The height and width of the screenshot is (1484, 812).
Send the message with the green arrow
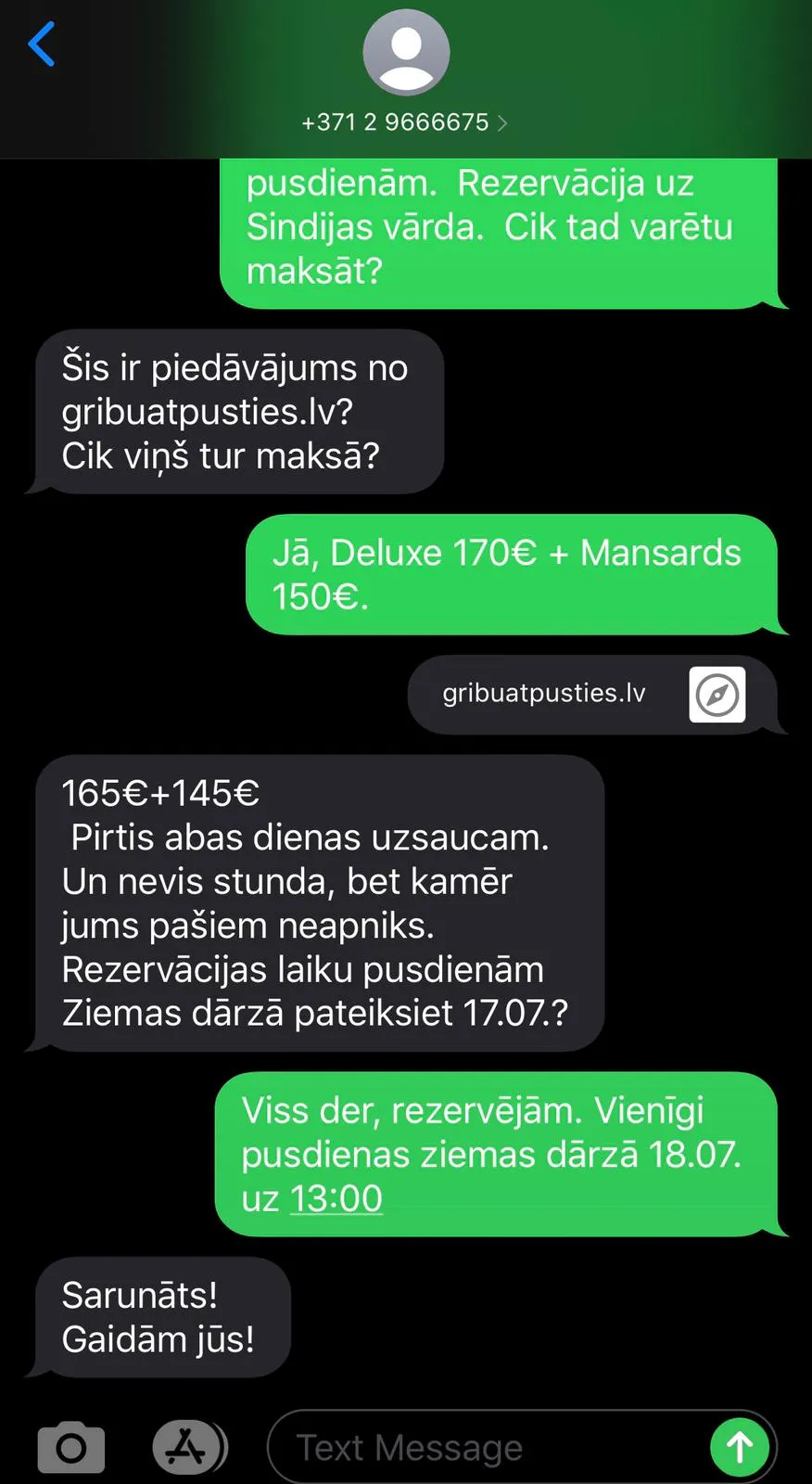tap(739, 1447)
